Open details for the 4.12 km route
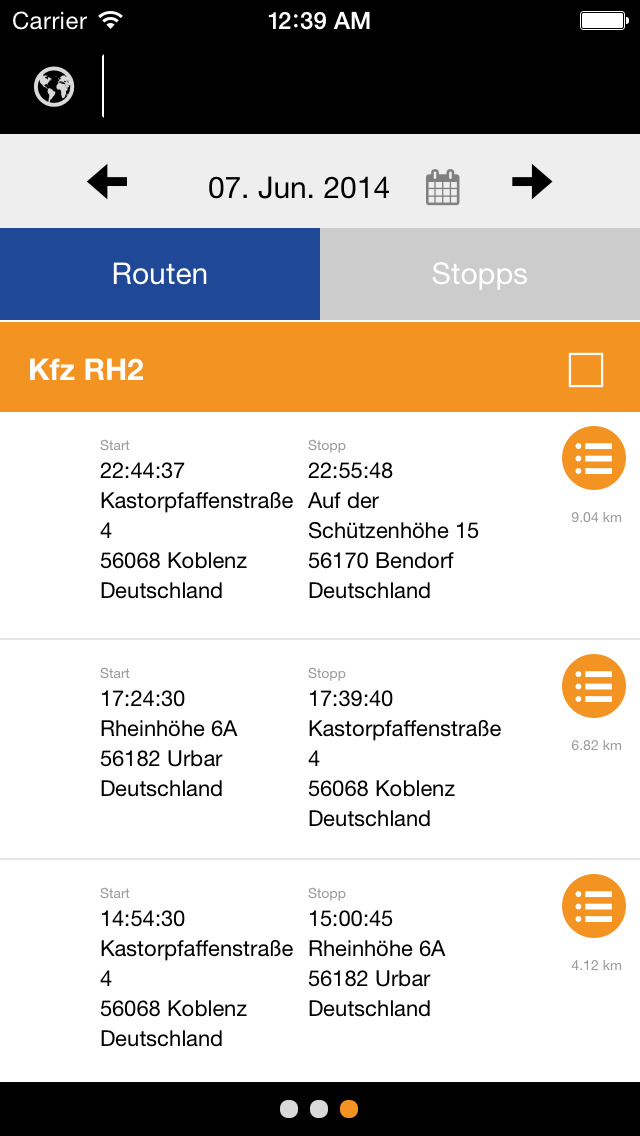Screen dimensions: 640x1136 594,906
